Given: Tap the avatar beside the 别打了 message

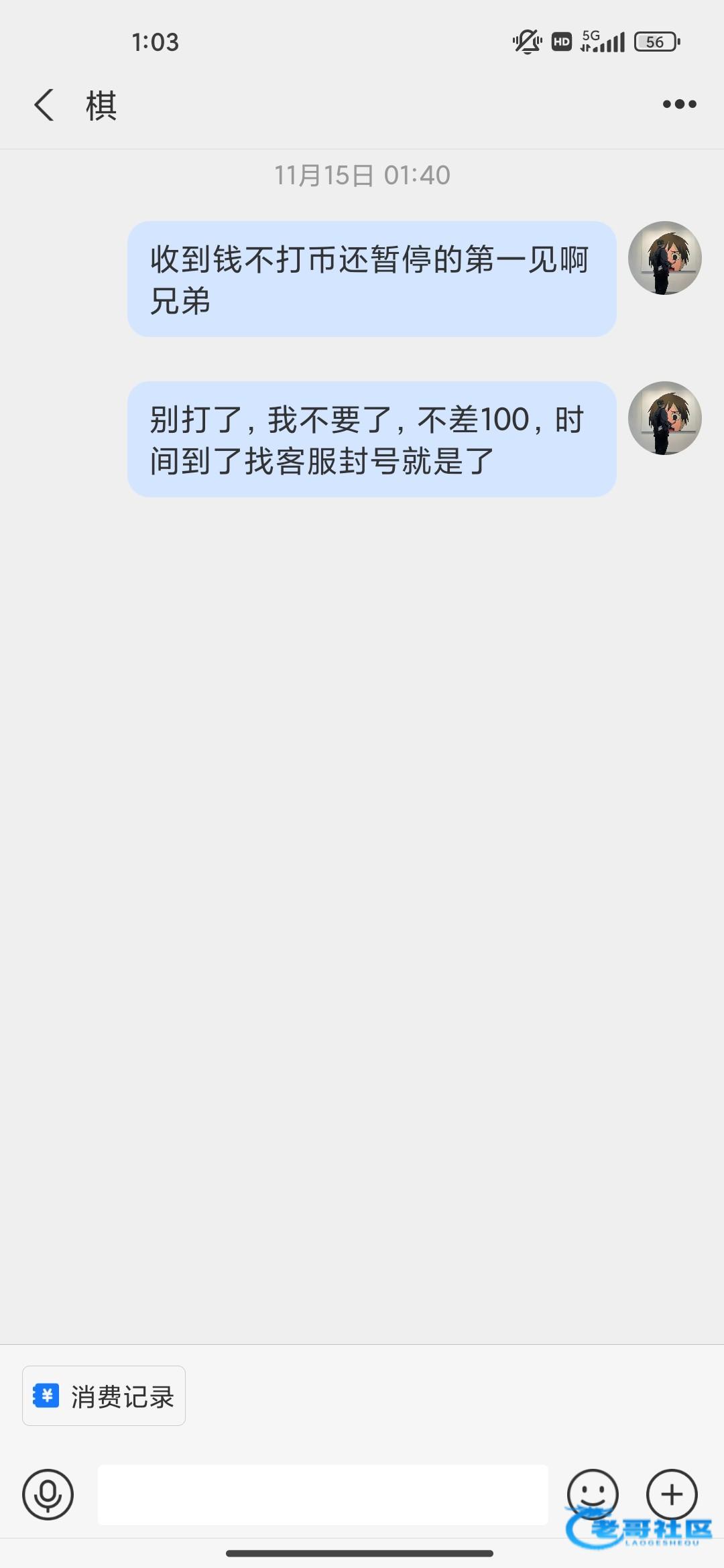Looking at the screenshot, I should click(664, 418).
